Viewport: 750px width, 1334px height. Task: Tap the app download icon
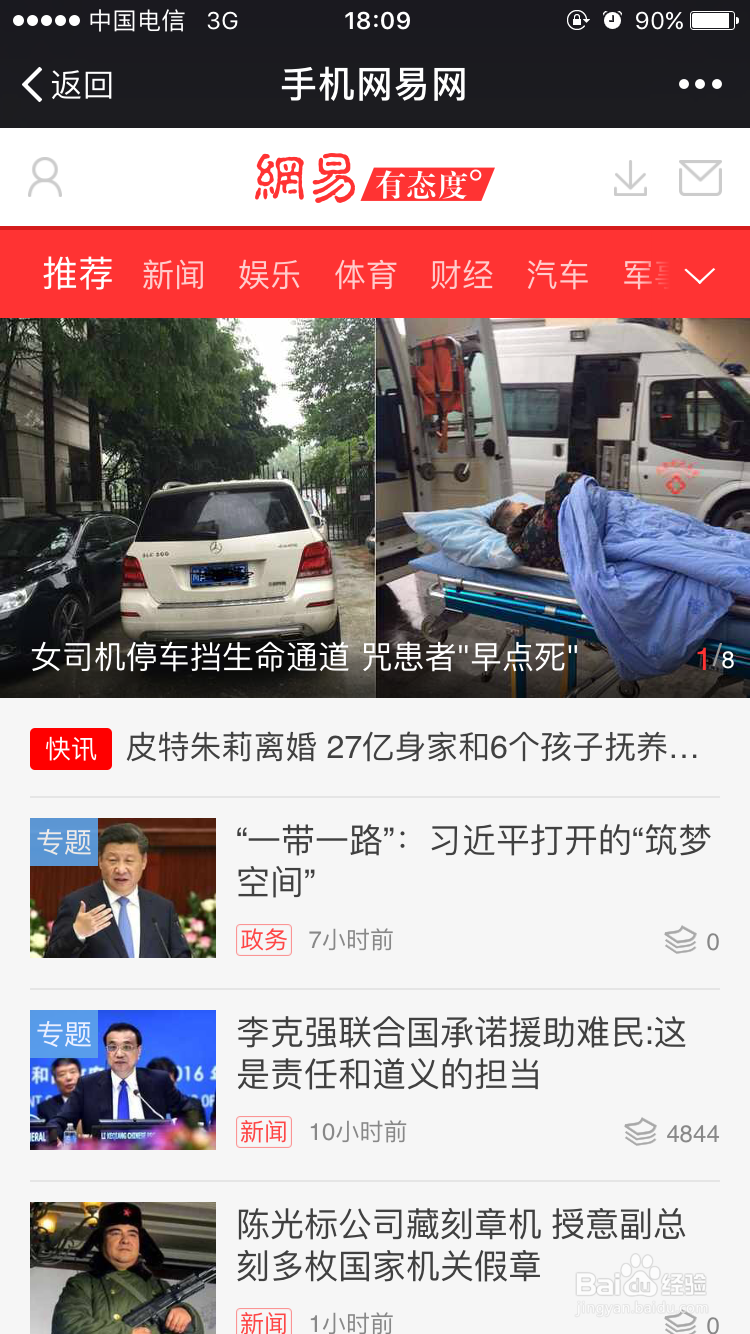point(630,176)
